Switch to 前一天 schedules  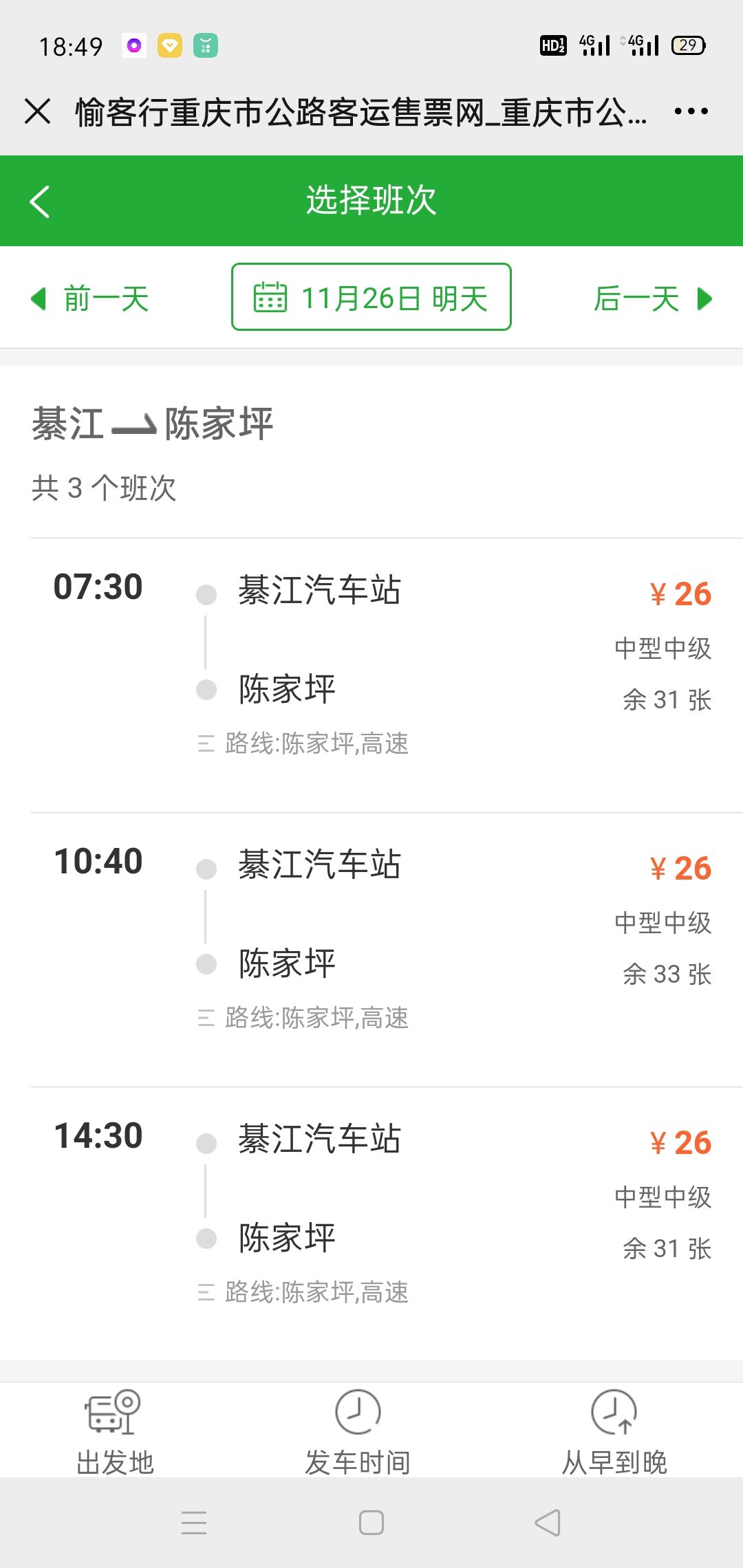(91, 299)
